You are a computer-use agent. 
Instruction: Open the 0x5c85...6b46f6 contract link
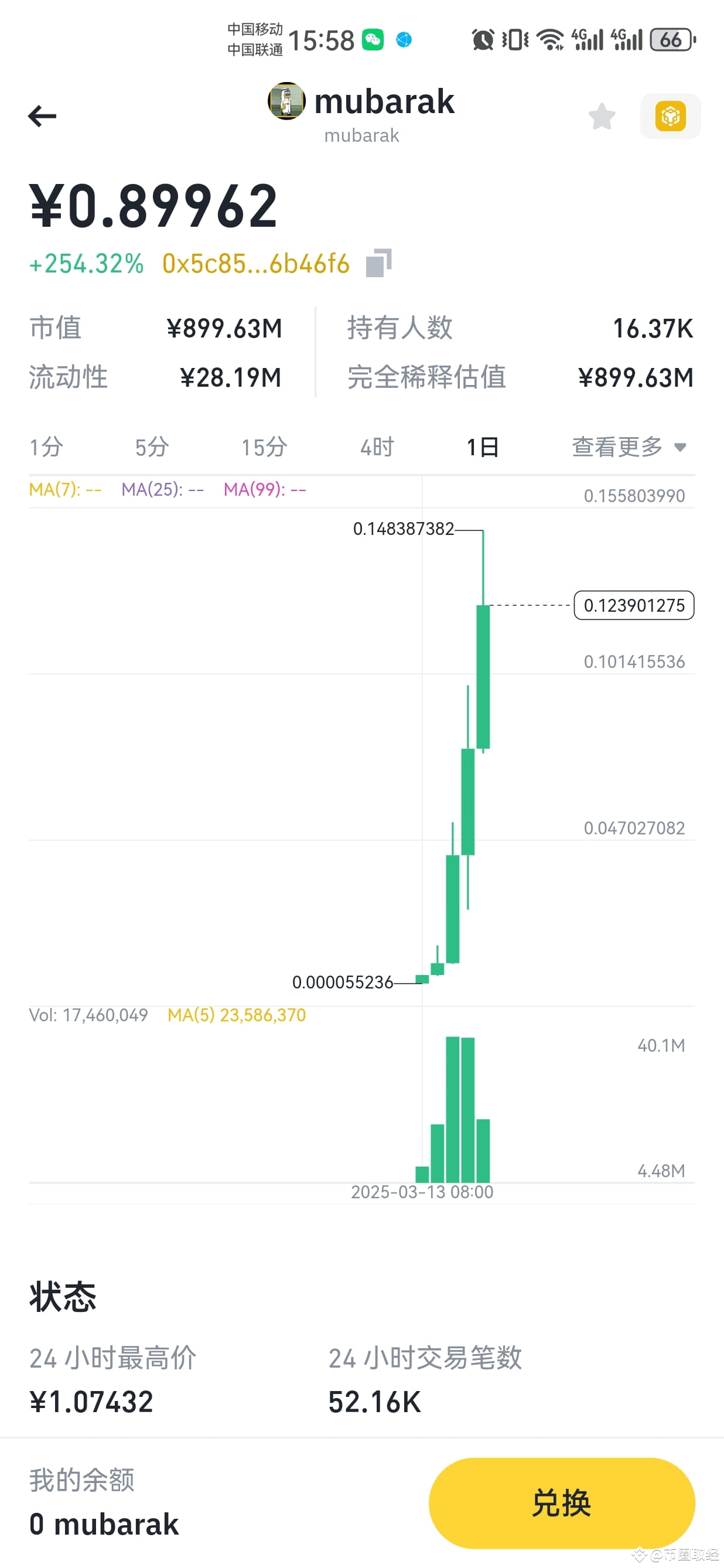[x=255, y=264]
